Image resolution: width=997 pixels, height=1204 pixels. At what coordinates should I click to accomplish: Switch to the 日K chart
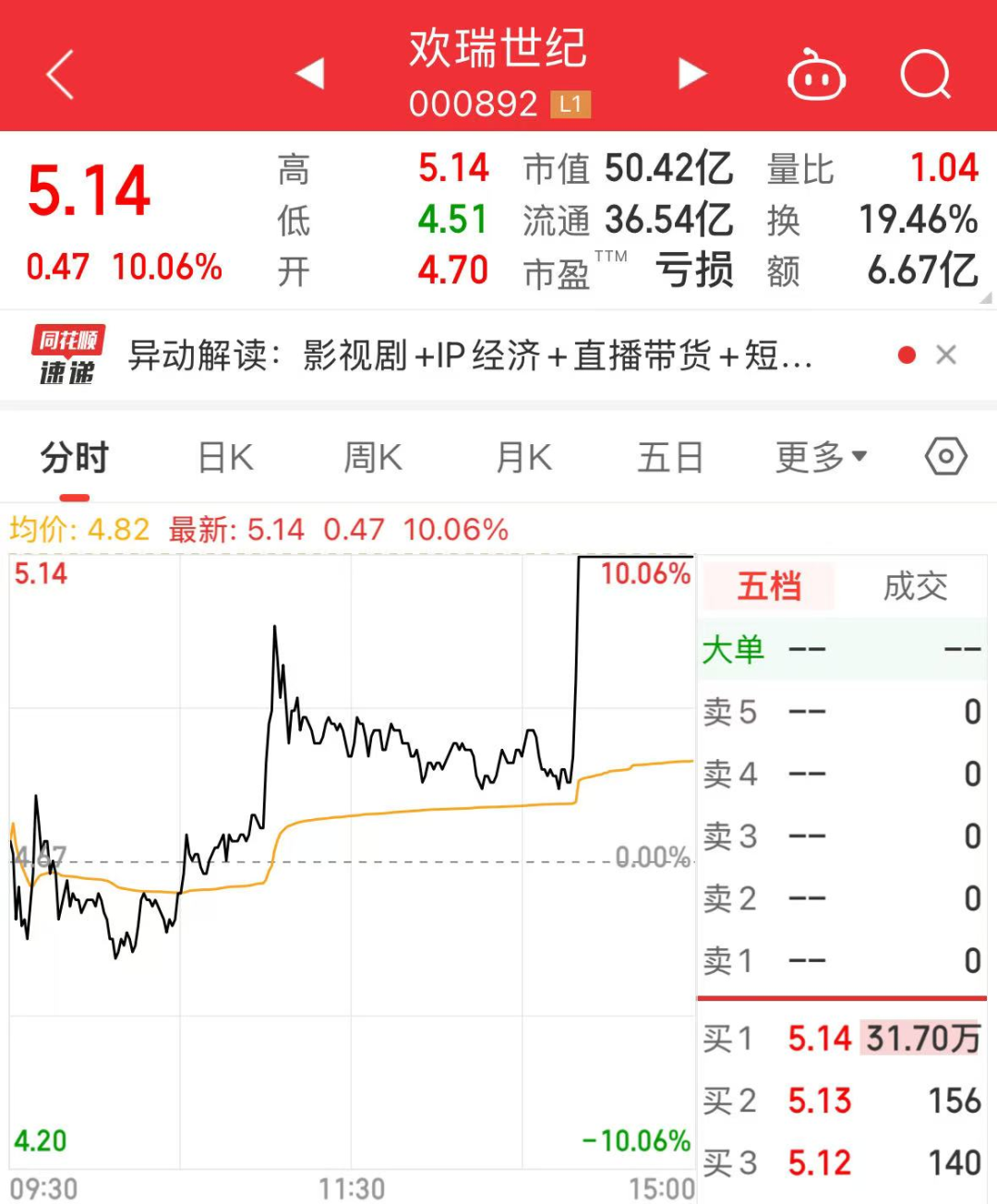226,457
